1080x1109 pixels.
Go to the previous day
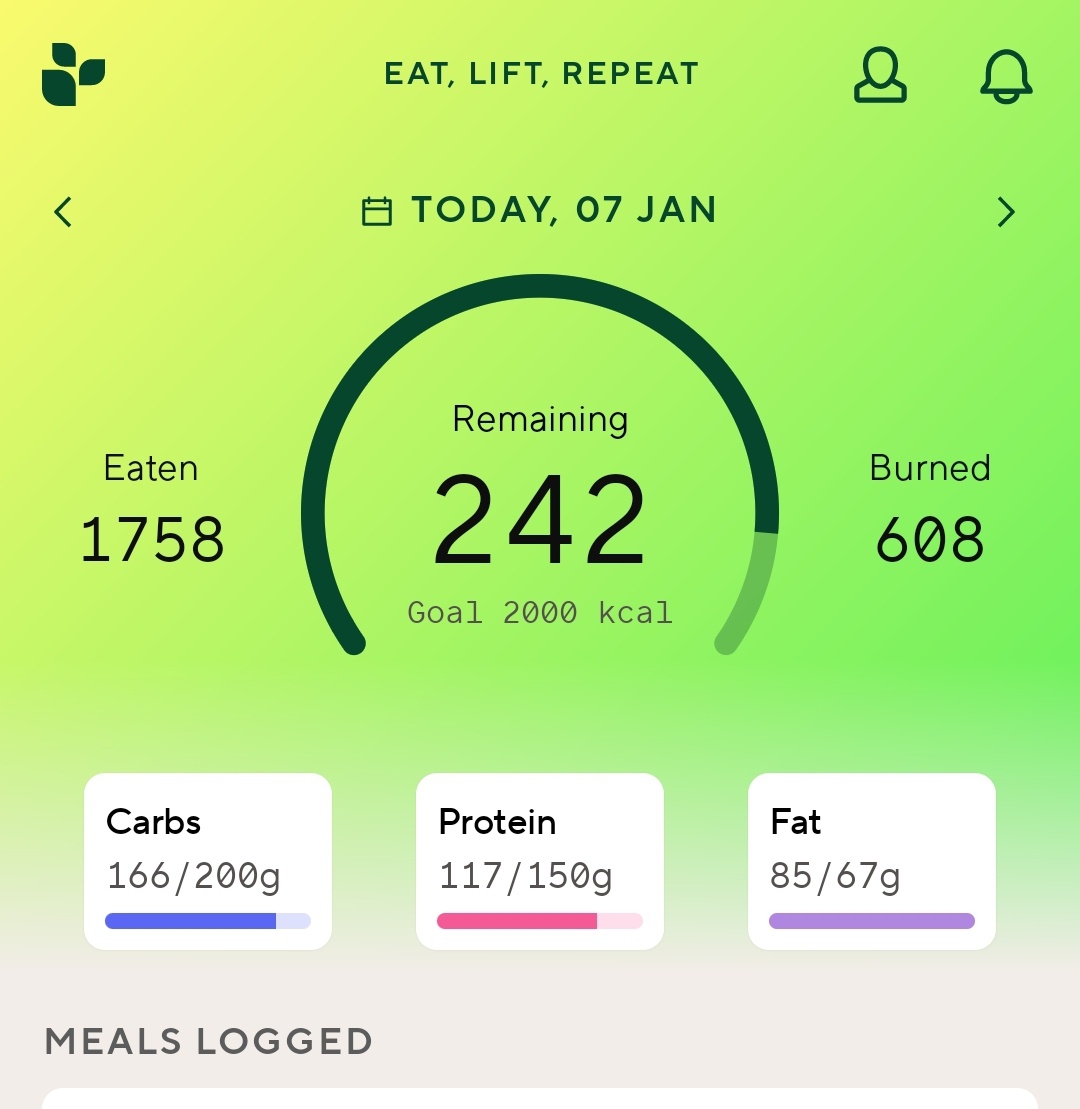pyautogui.click(x=63, y=212)
